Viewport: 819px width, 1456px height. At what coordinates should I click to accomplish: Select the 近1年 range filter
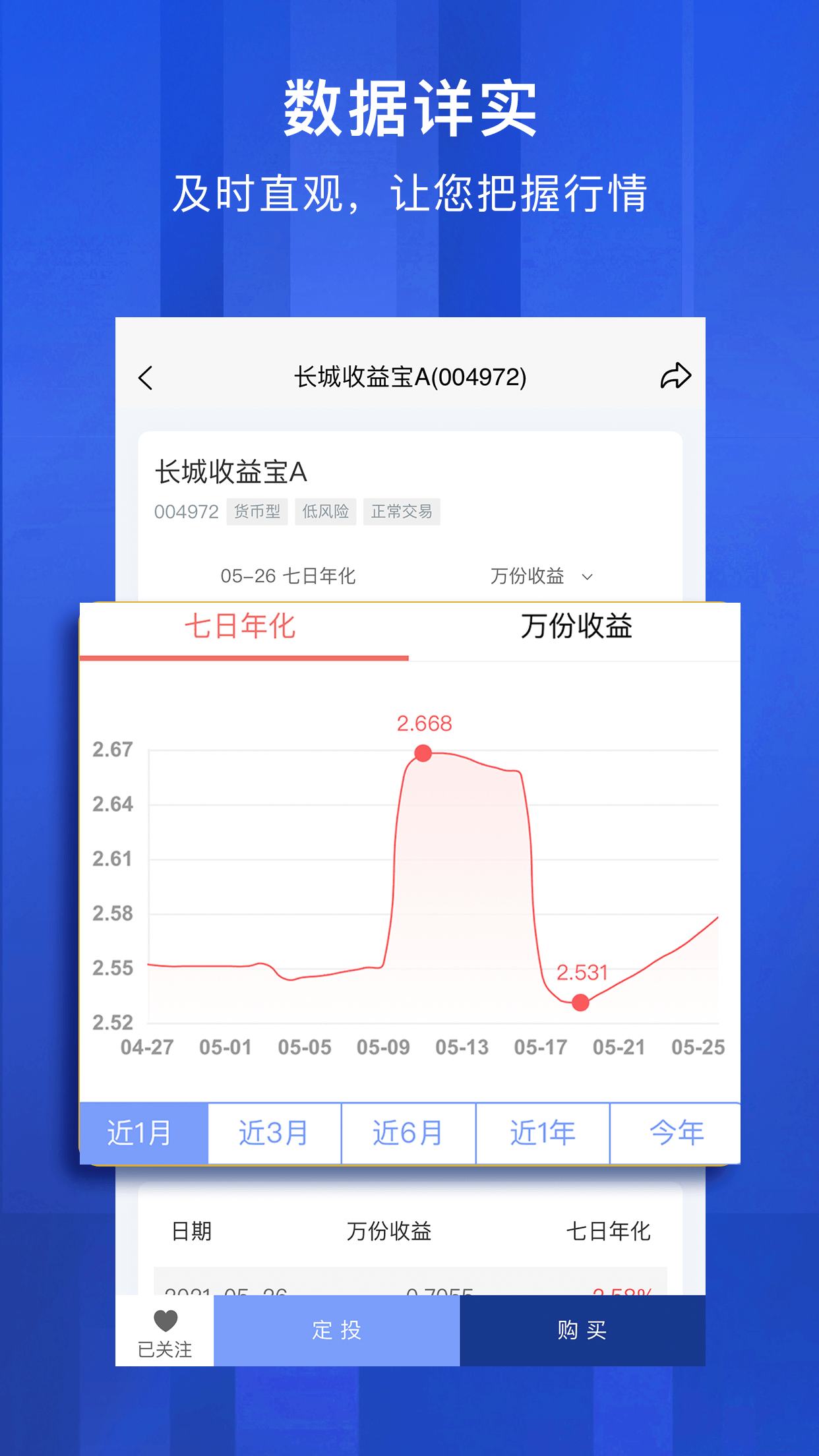click(543, 1132)
